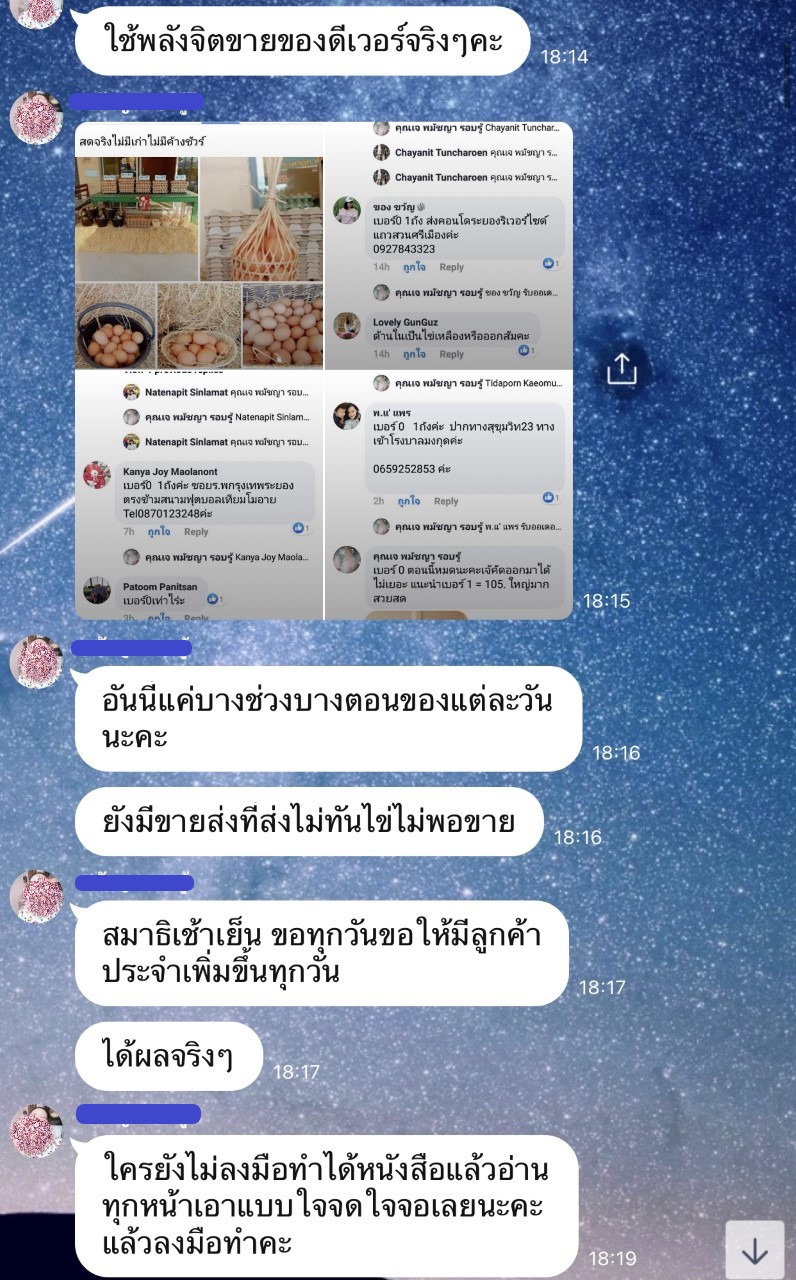Open sender avatar beside the collage image
The image size is (796, 1280).
[x=37, y=117]
